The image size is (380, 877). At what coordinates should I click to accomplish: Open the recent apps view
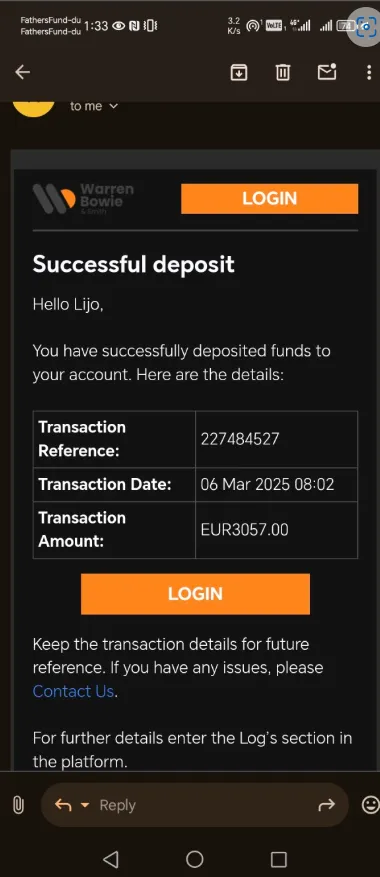(279, 859)
